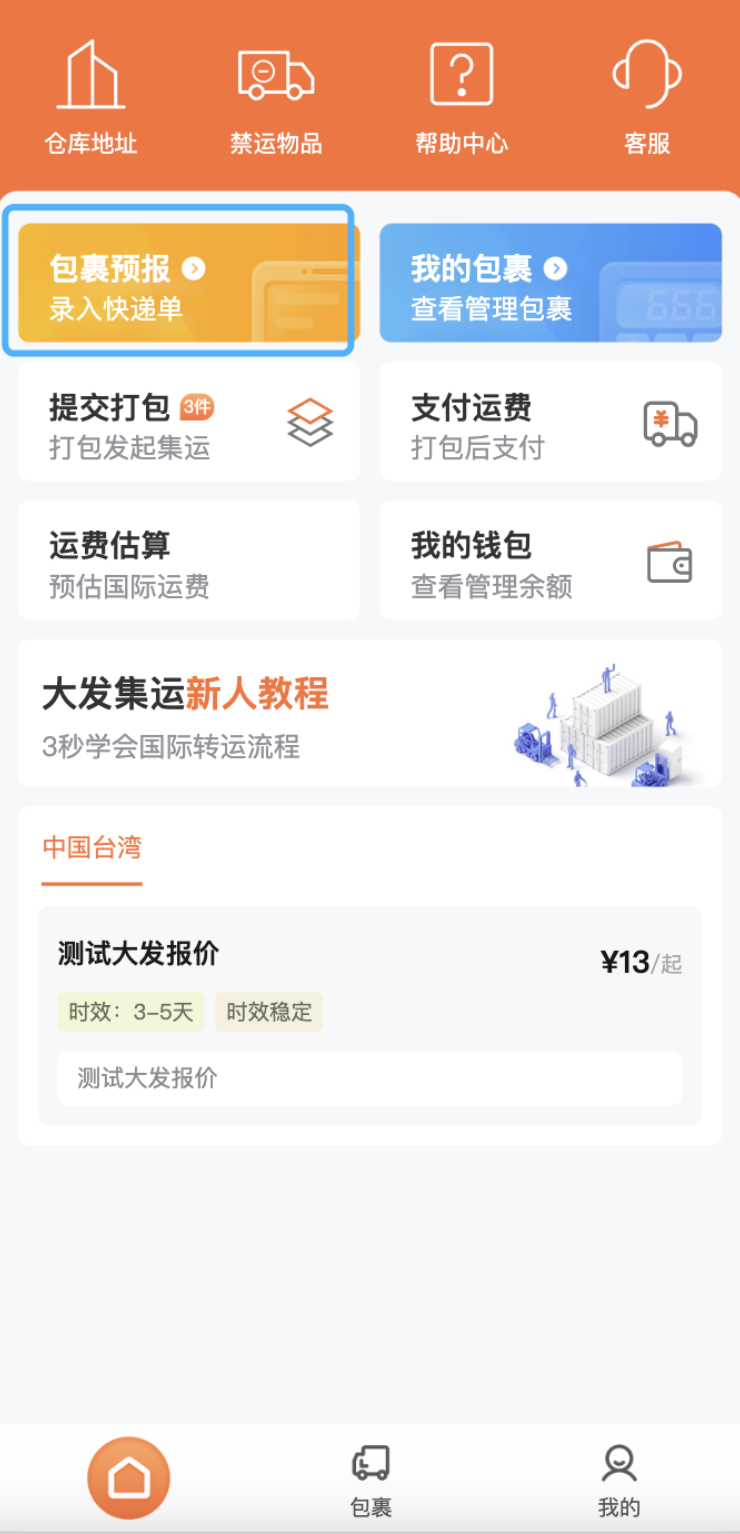The image size is (740, 1534).
Task: Open 我的钱包 wallet balance
Action: click(550, 560)
